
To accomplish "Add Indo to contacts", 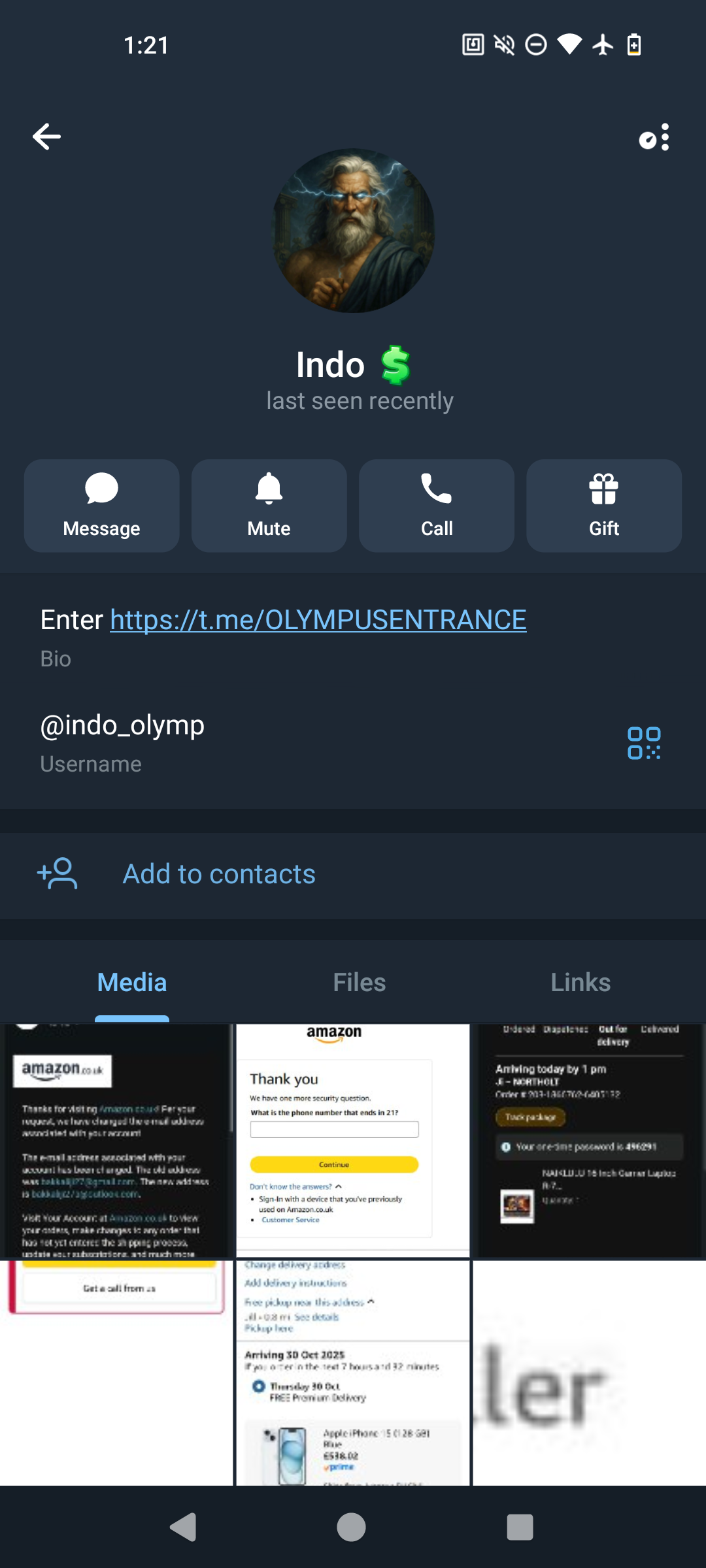I will (219, 874).
